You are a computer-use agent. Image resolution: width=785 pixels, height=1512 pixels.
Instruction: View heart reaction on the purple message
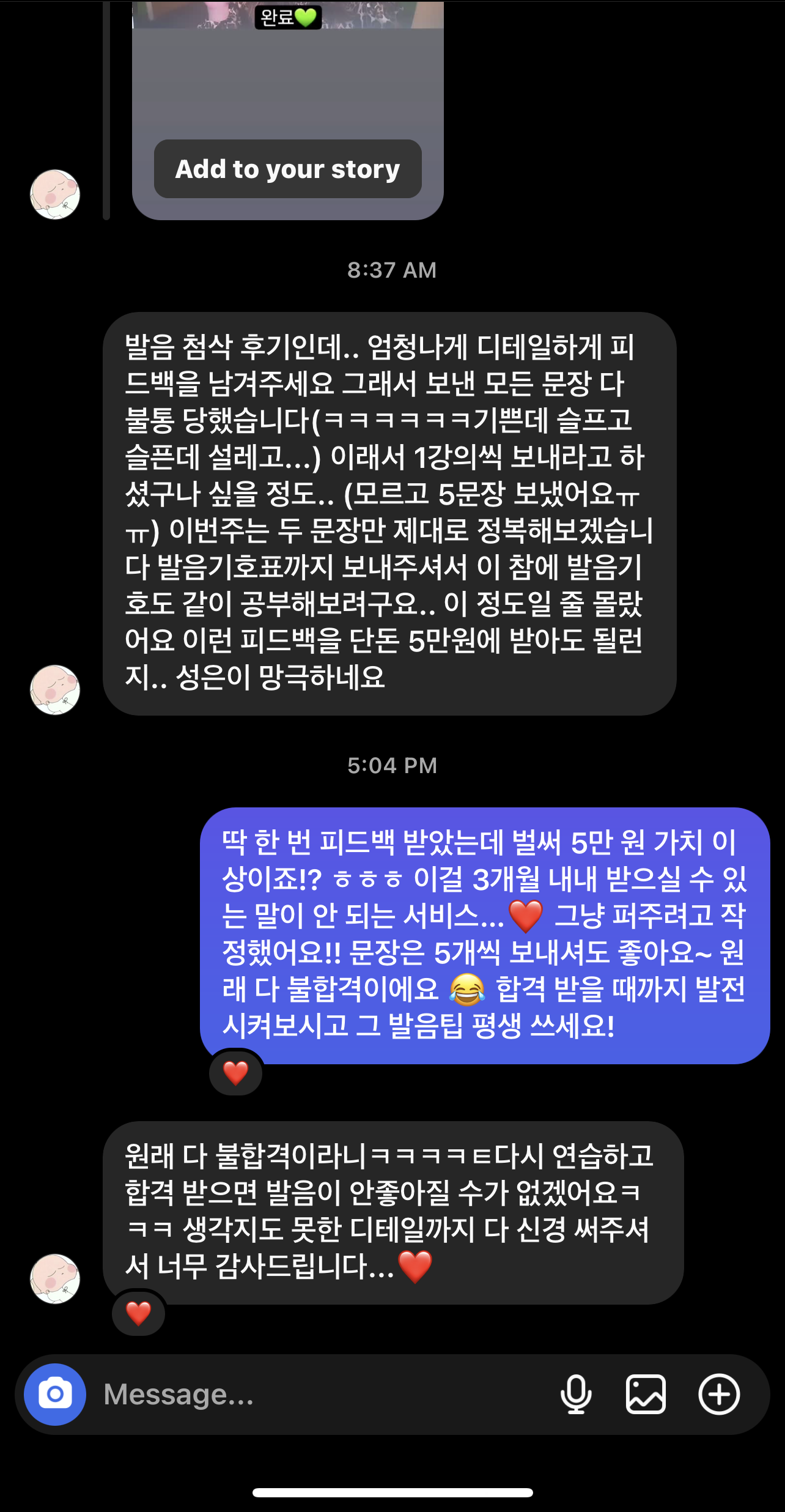[x=236, y=1073]
